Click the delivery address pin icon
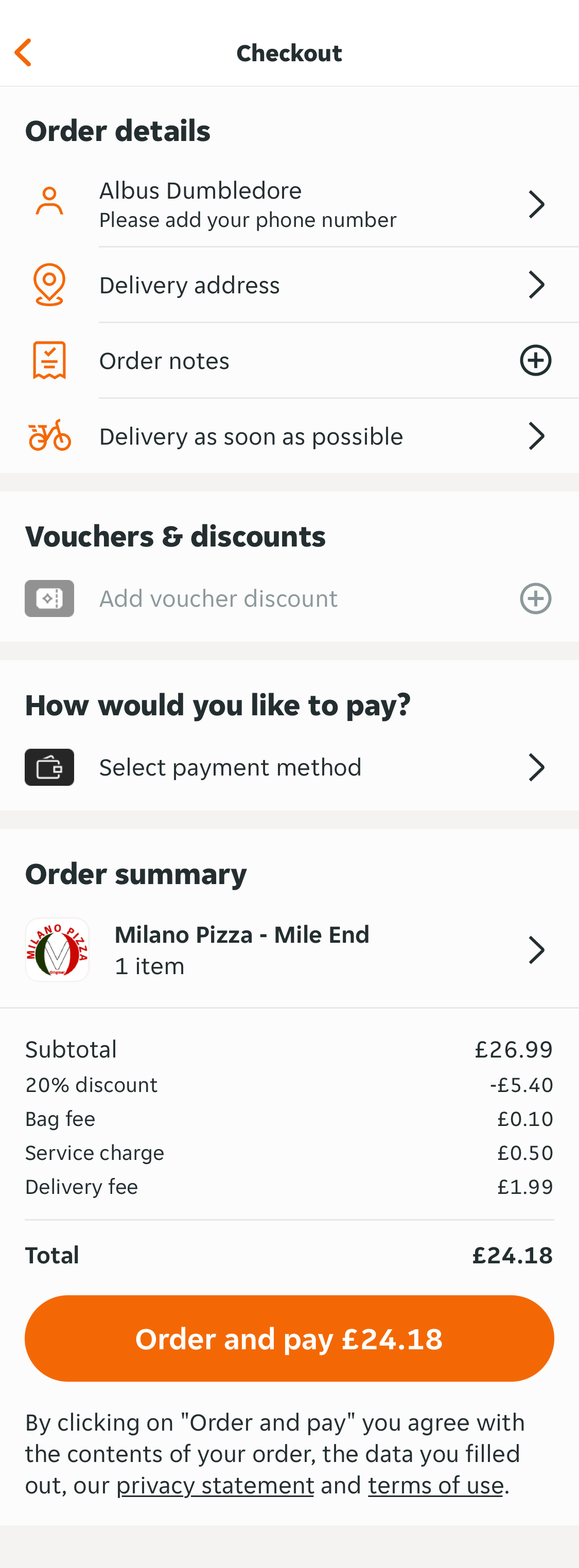 pyautogui.click(x=49, y=282)
